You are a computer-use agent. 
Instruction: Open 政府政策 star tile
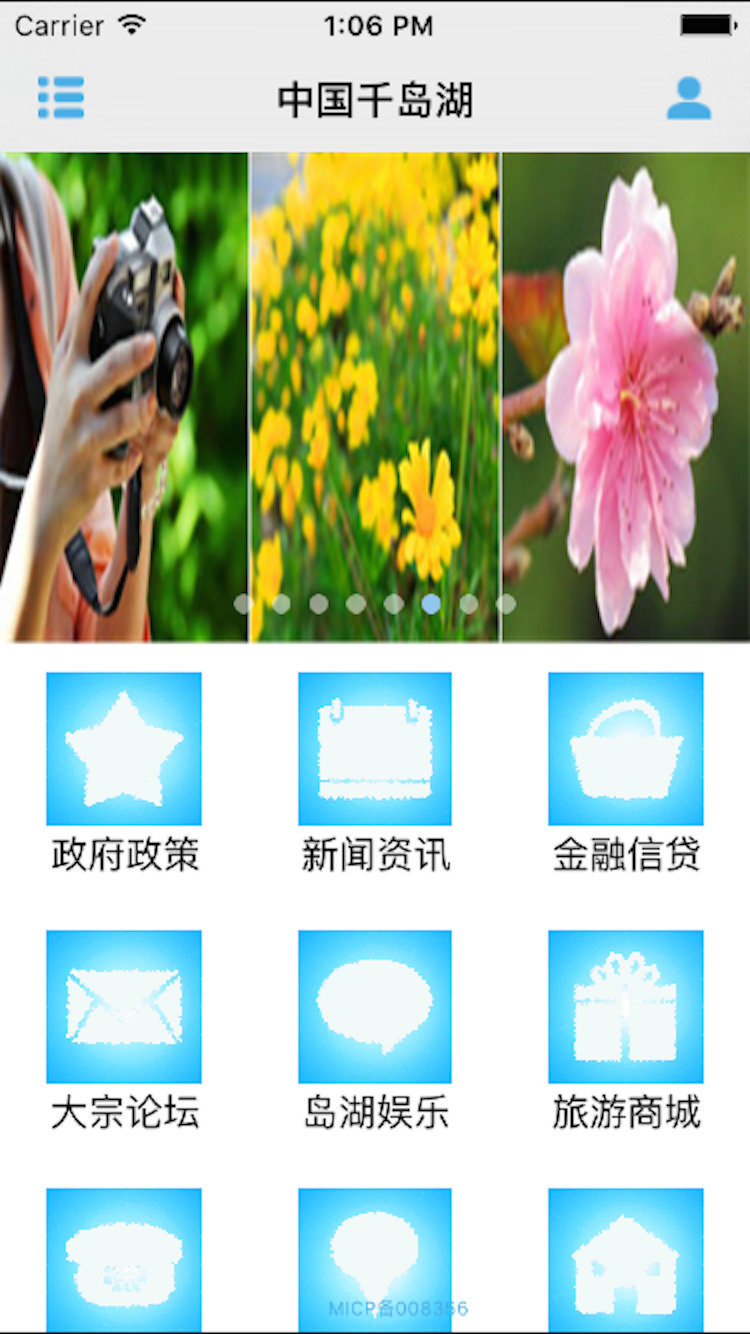124,749
